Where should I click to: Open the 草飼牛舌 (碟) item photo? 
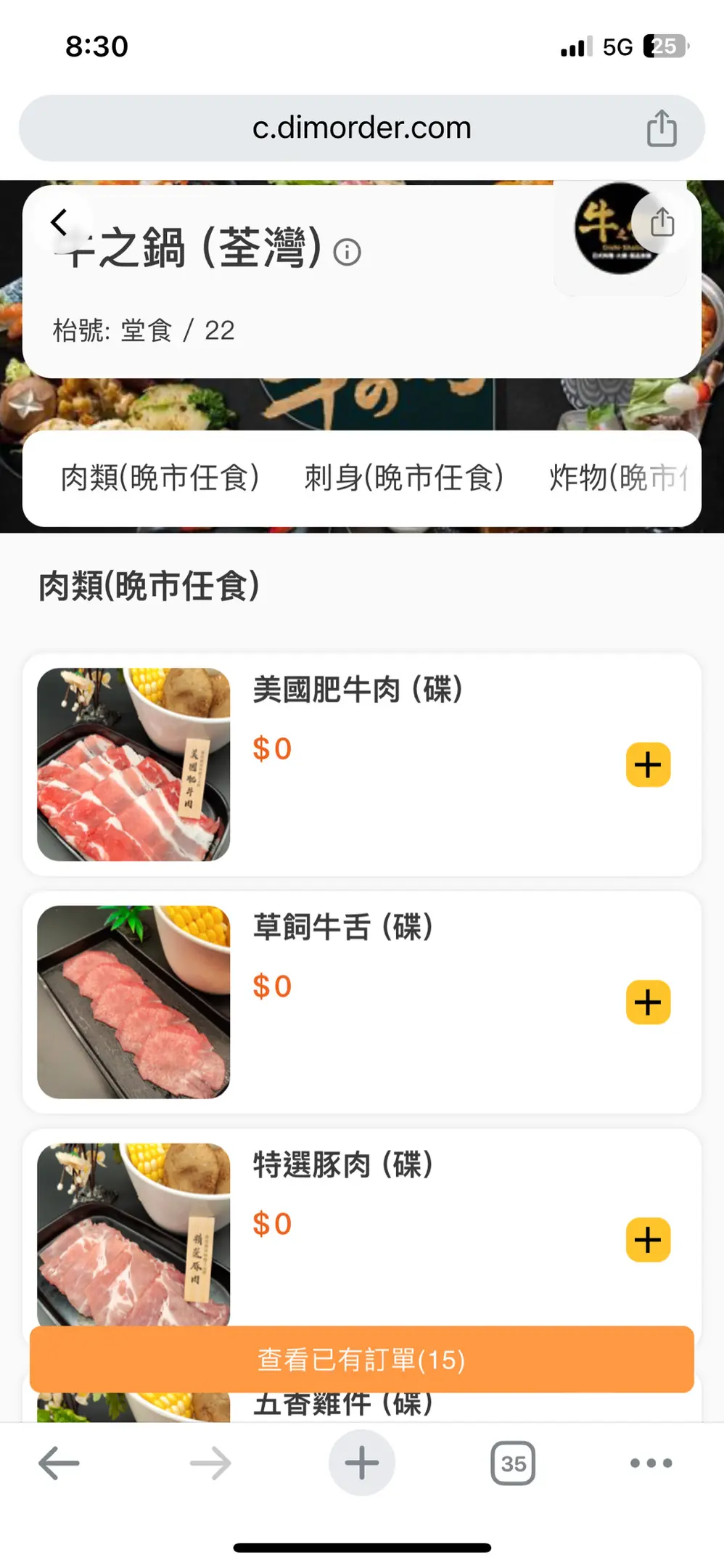[133, 1002]
